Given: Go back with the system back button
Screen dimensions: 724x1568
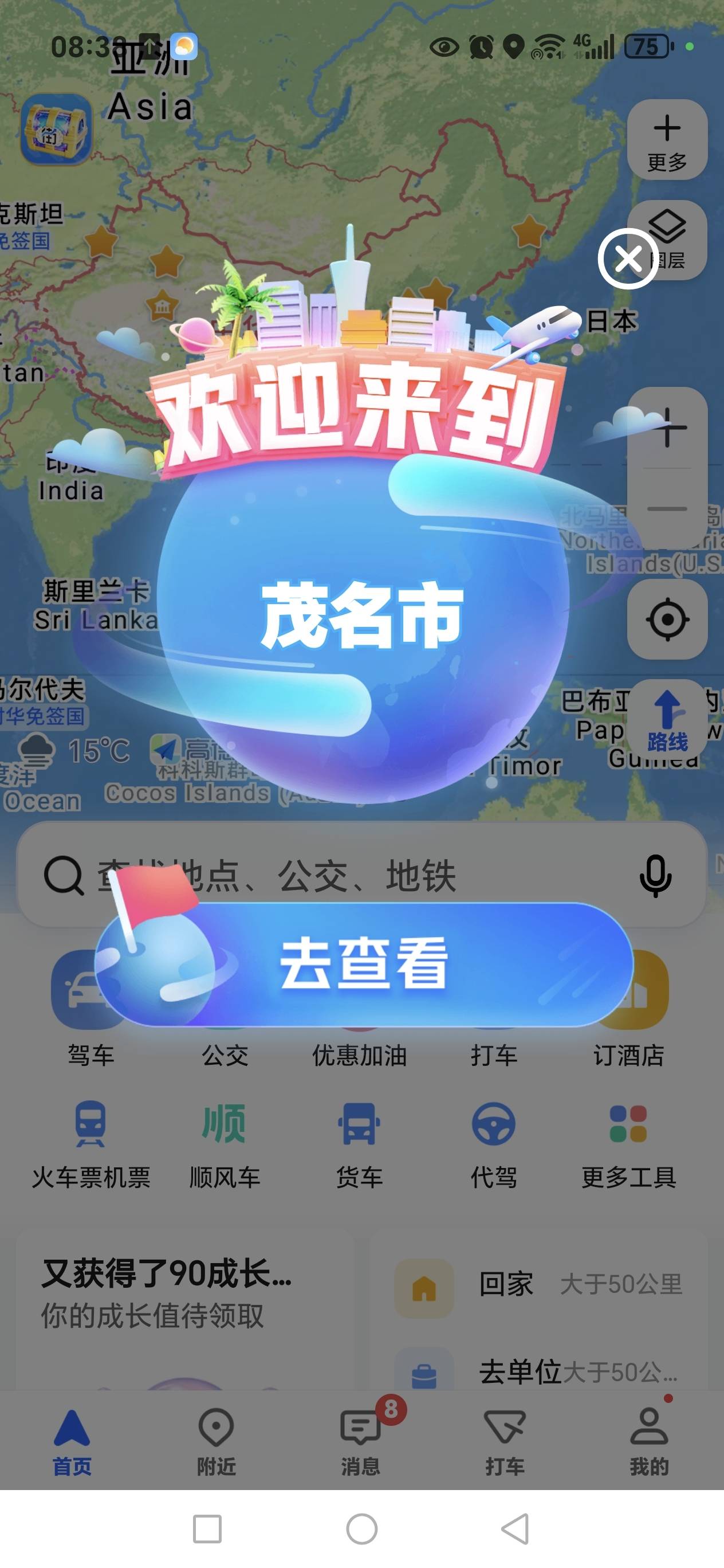Looking at the screenshot, I should pyautogui.click(x=516, y=1529).
